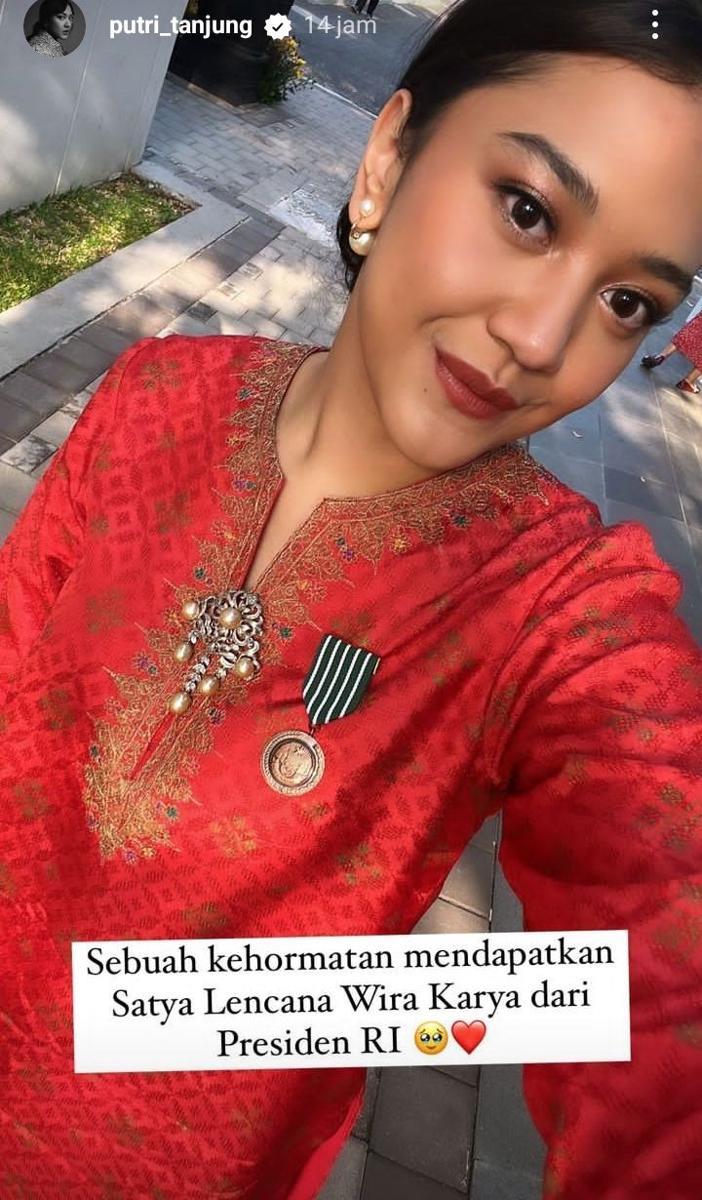This screenshot has height=1200, width=702.
Task: Open putri_tanjung's profile picture
Action: click(54, 27)
